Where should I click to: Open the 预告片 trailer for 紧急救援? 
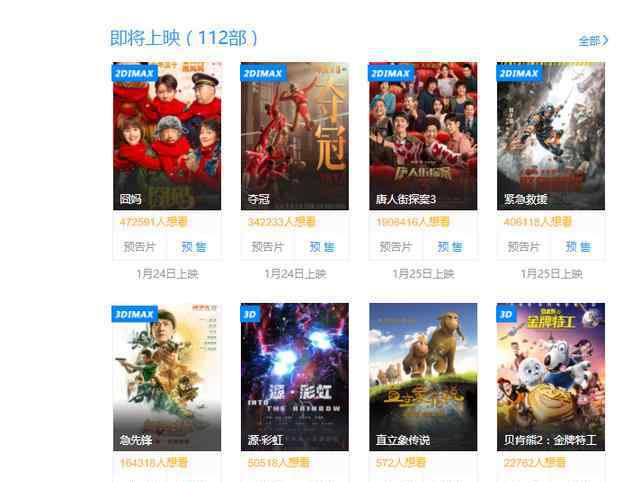[524, 247]
